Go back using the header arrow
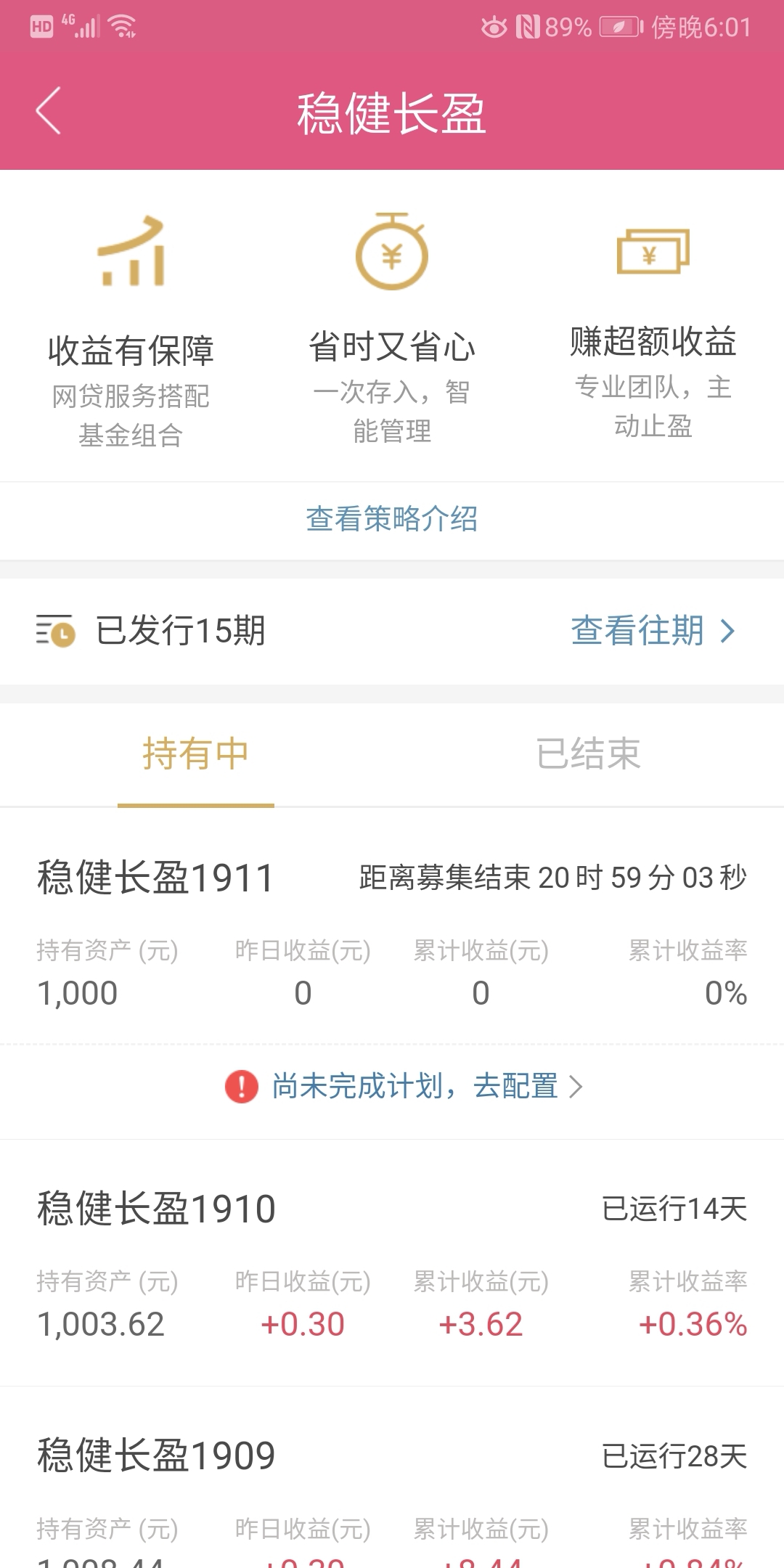This screenshot has width=784, height=1568. point(48,112)
